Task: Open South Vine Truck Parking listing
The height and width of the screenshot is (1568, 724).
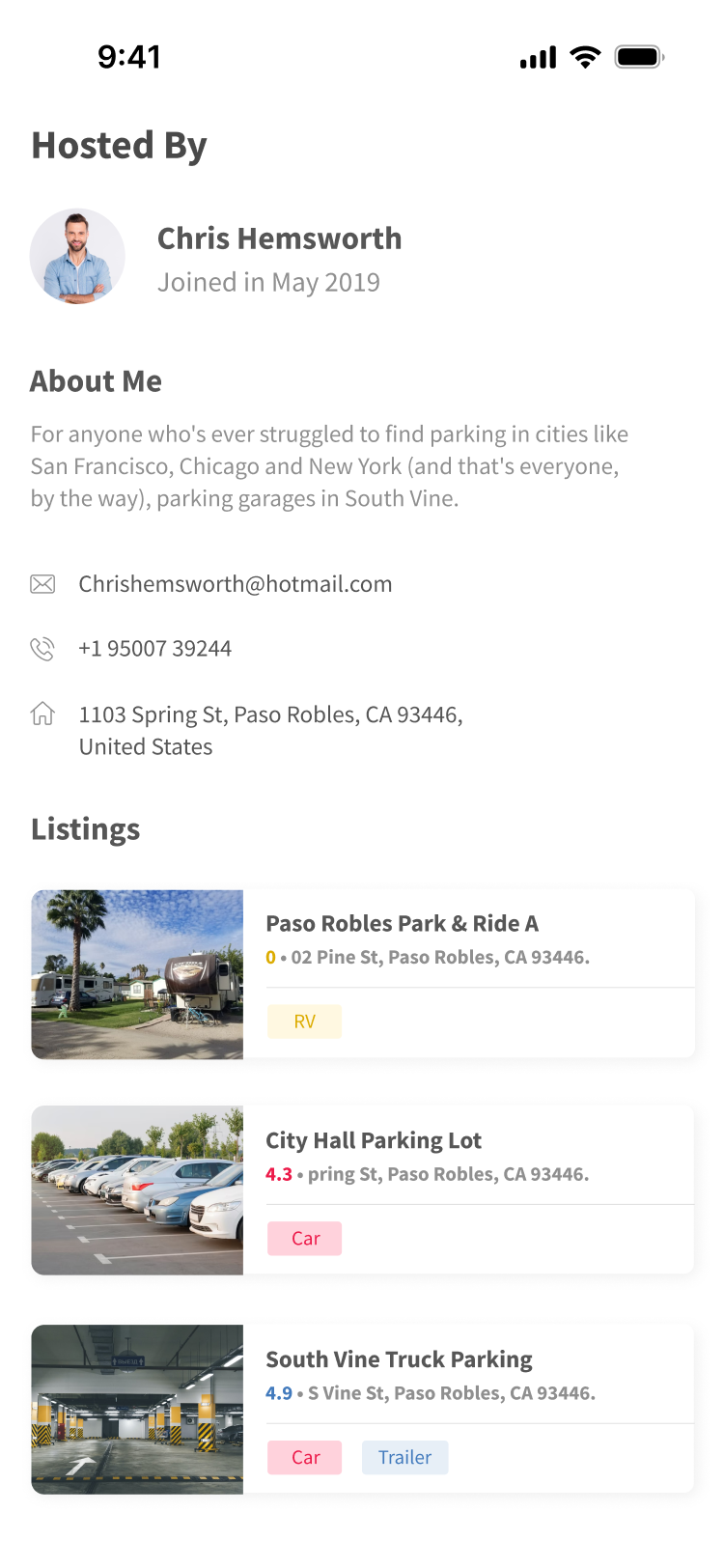Action: coord(399,1360)
